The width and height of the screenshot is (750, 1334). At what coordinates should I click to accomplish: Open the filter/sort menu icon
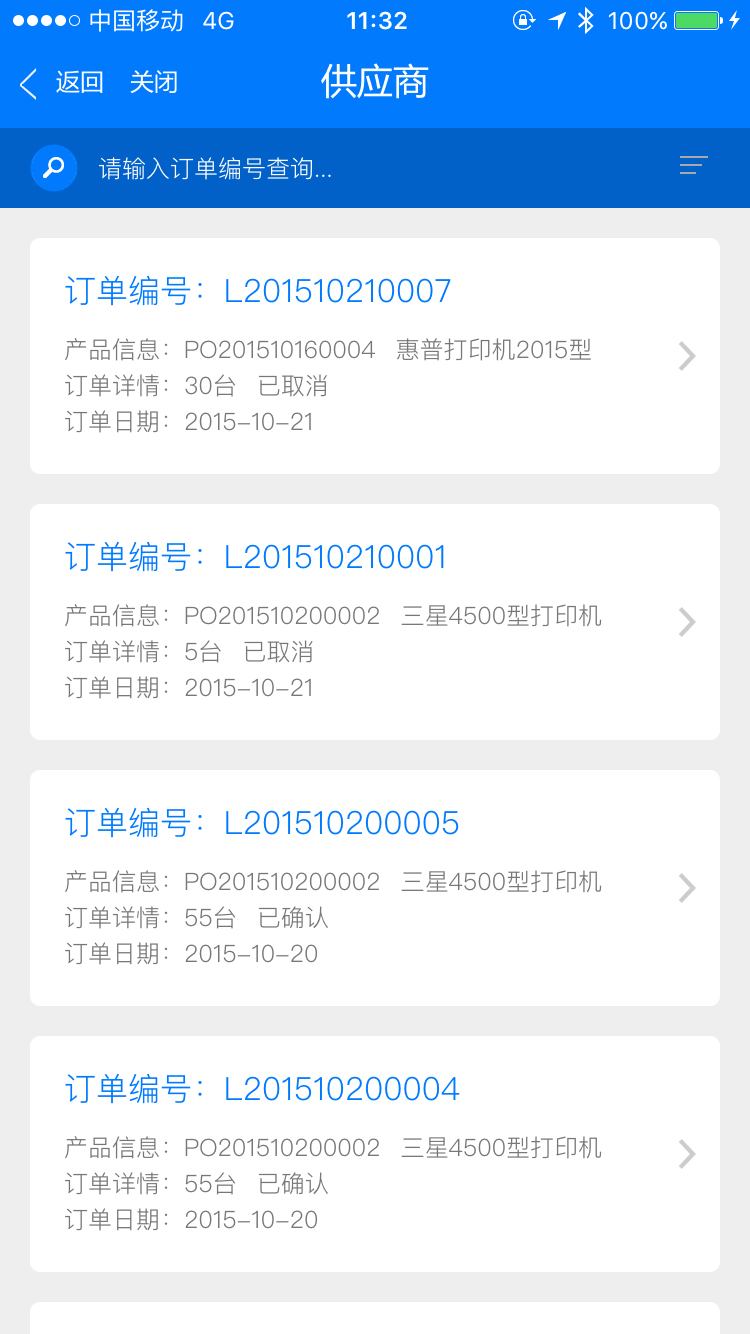(x=693, y=166)
